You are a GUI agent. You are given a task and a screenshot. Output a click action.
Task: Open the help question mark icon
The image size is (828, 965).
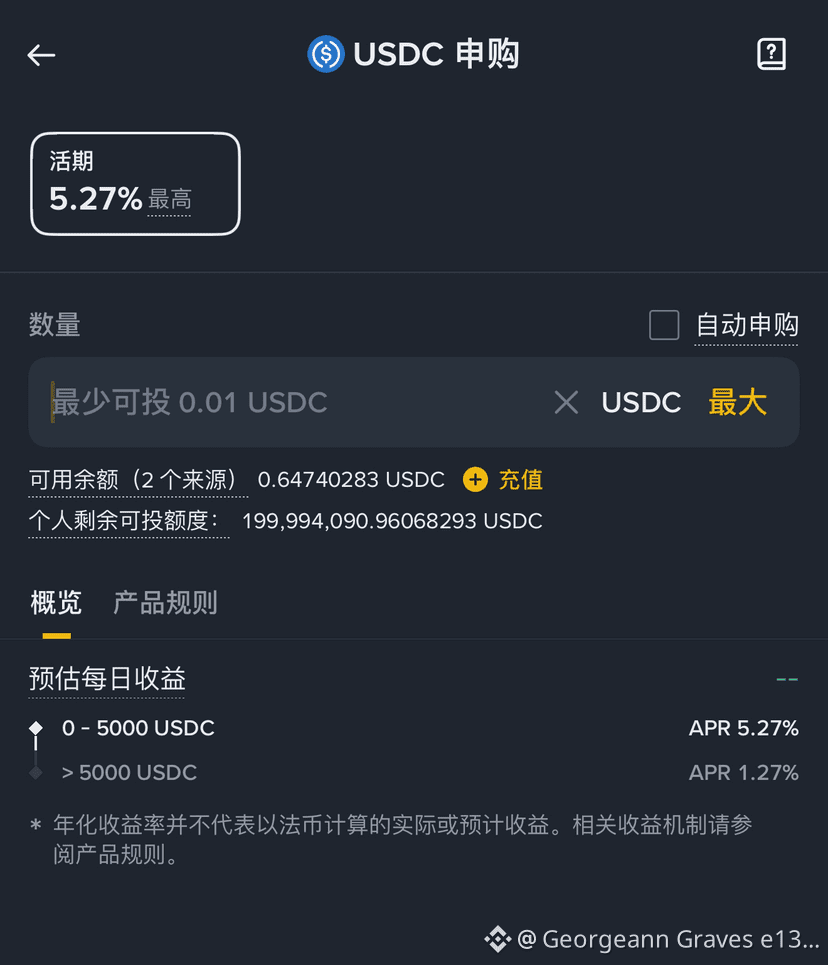click(771, 54)
